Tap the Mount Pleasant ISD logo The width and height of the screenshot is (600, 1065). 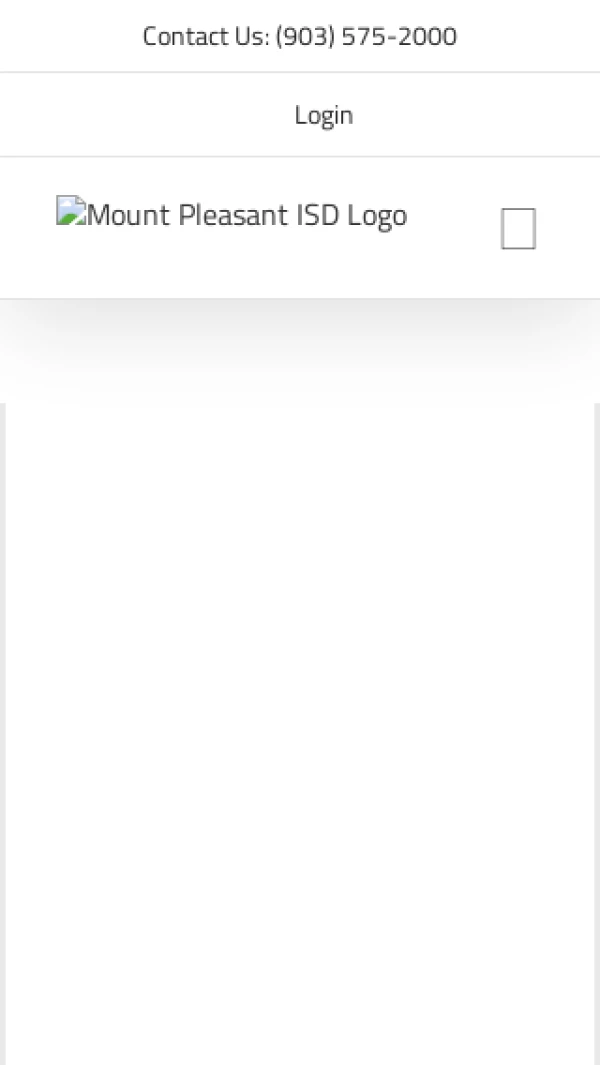point(232,215)
